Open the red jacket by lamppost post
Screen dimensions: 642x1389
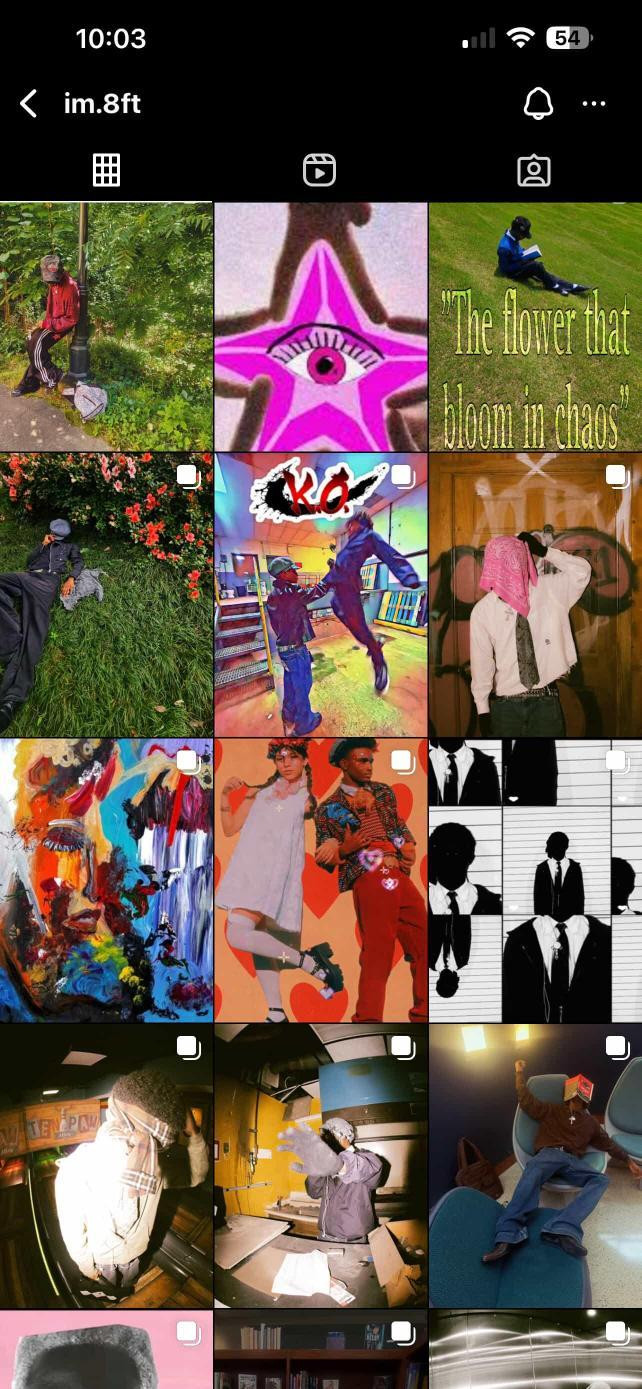pos(106,327)
